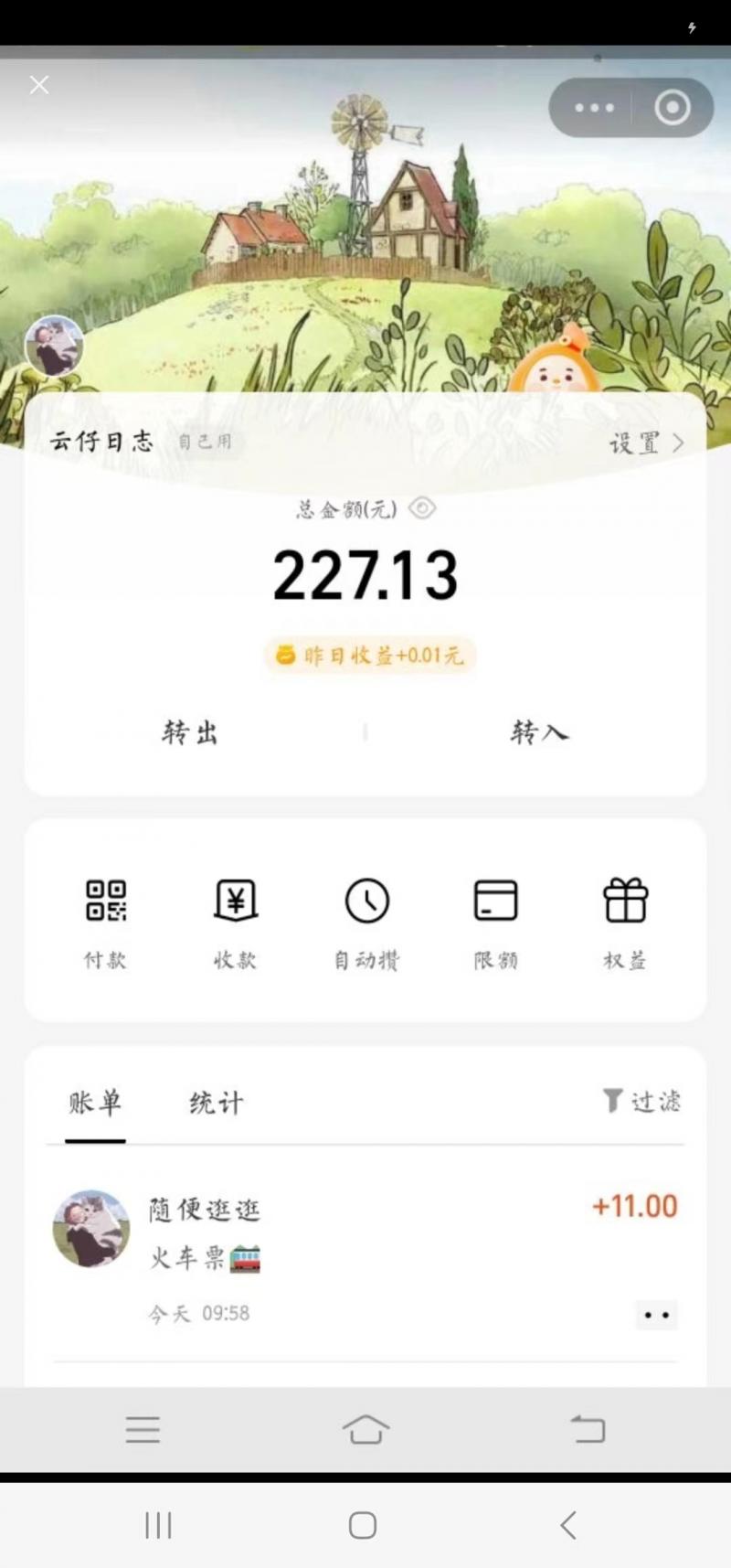Close the mini program with the X
731x1568 pixels.
point(39,85)
